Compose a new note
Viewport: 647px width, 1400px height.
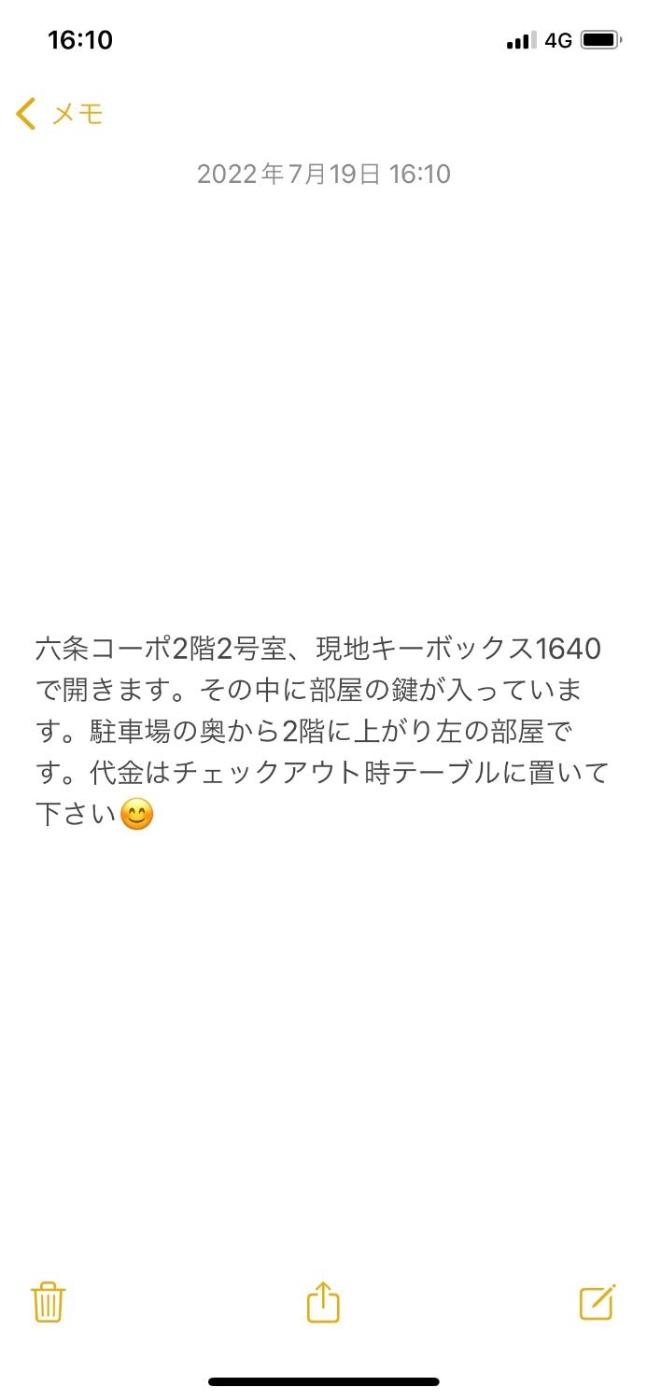[597, 1301]
